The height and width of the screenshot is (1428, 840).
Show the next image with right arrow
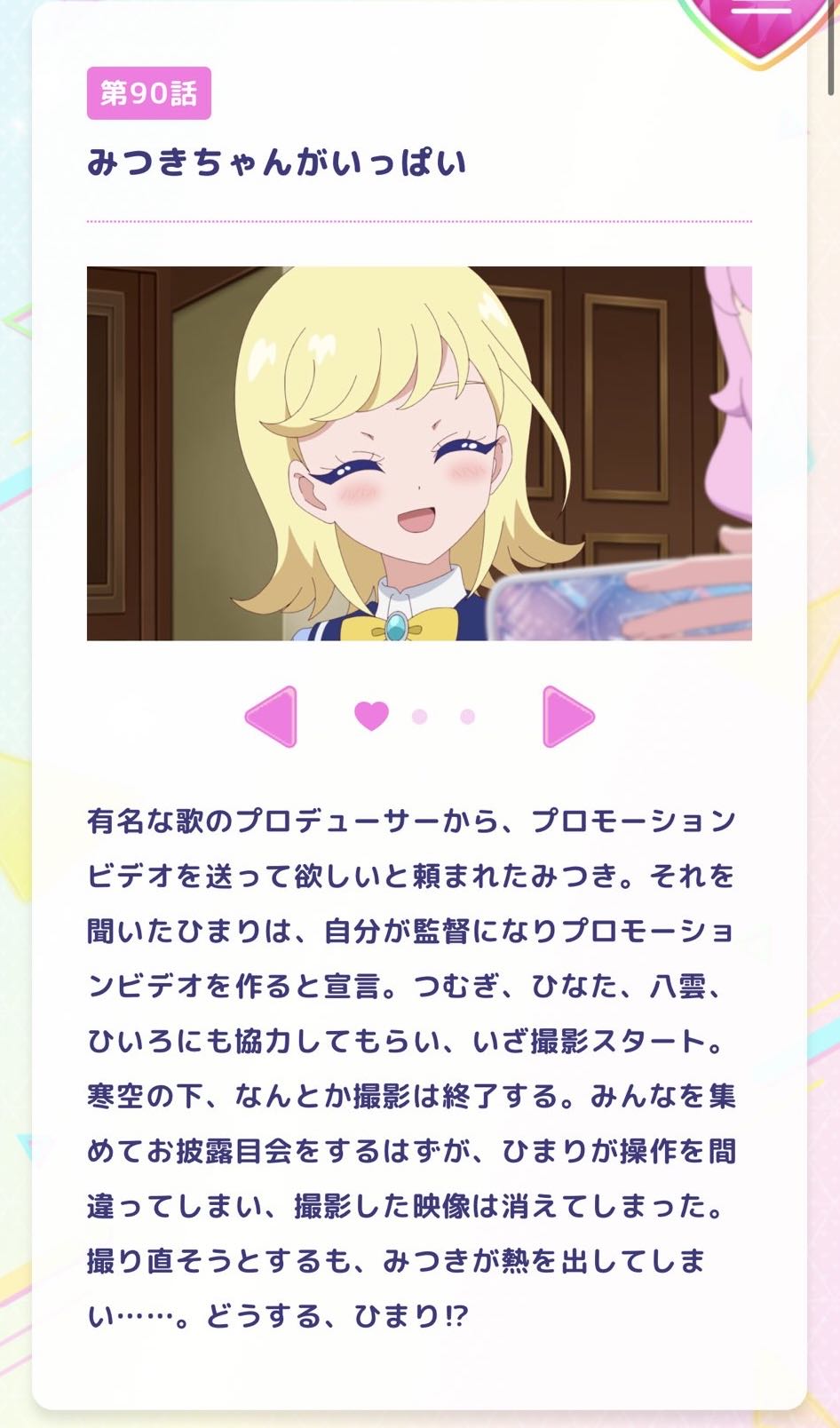567,716
